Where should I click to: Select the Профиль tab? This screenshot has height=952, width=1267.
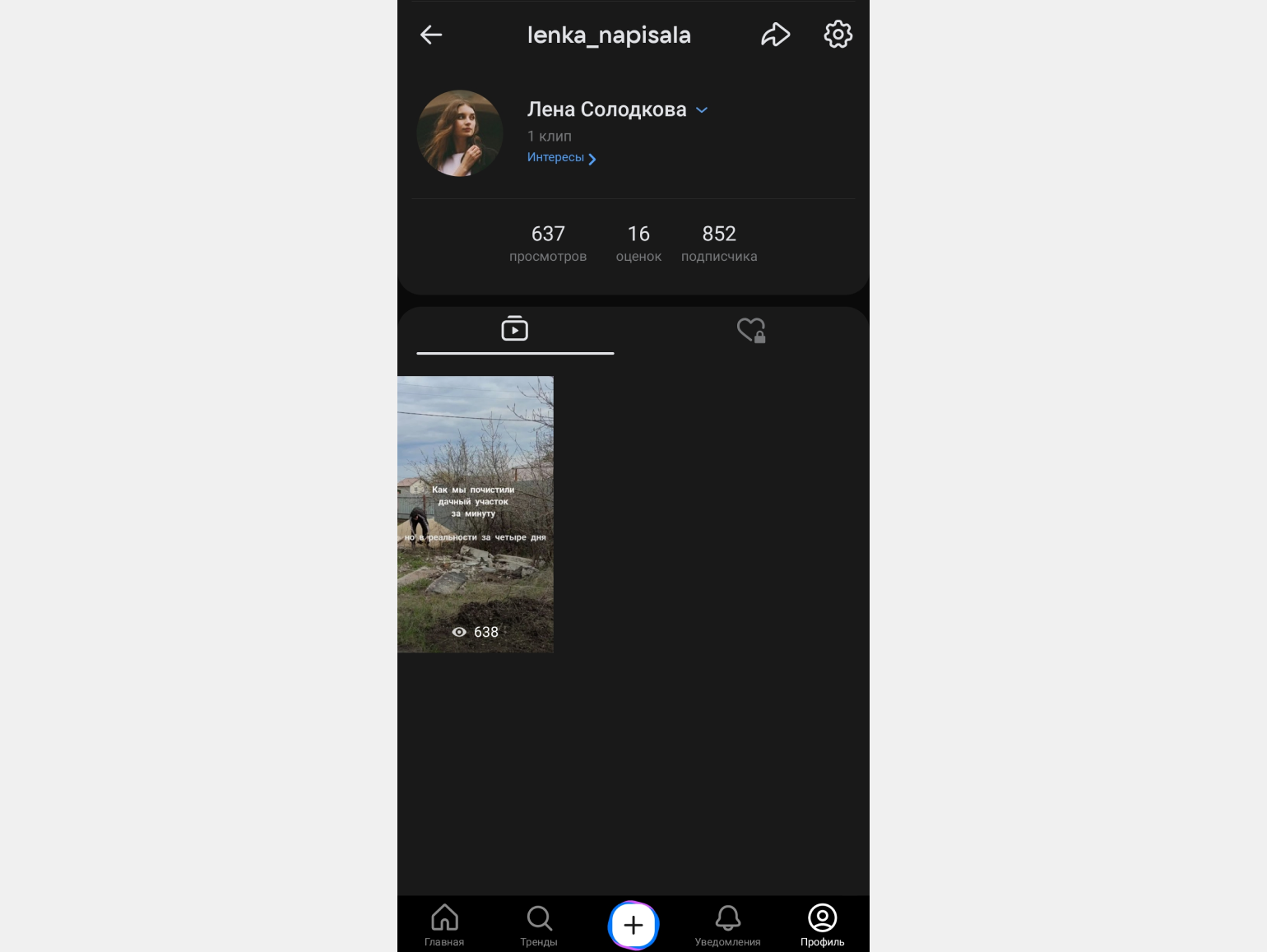click(822, 925)
